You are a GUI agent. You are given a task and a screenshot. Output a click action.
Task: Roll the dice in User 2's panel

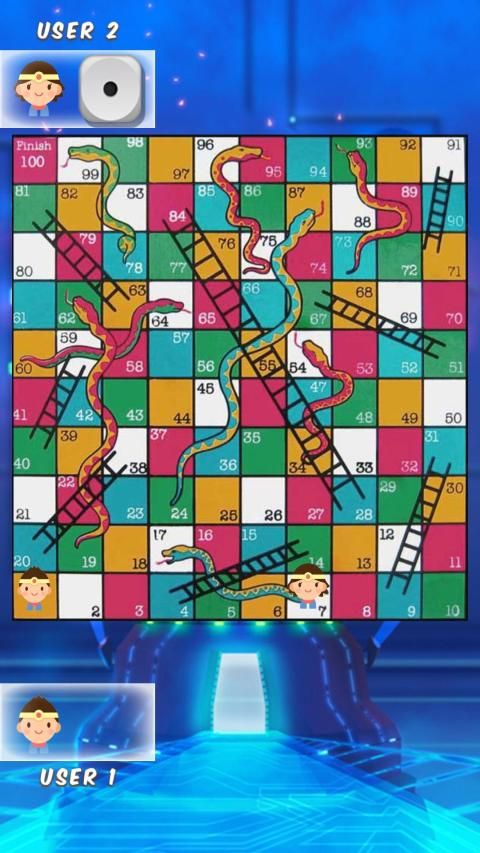click(x=112, y=90)
